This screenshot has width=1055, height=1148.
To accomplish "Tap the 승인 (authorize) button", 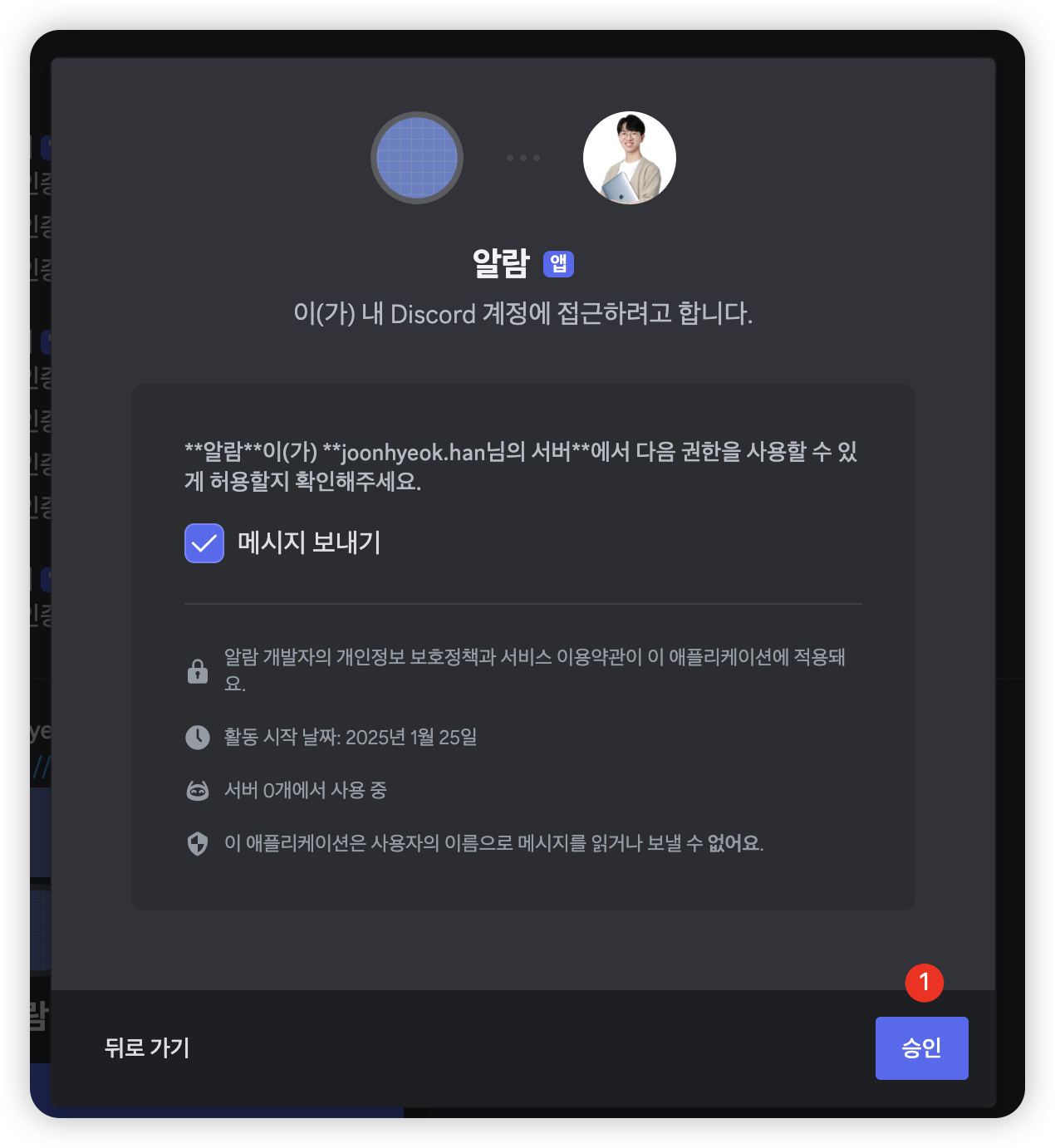I will click(921, 1047).
